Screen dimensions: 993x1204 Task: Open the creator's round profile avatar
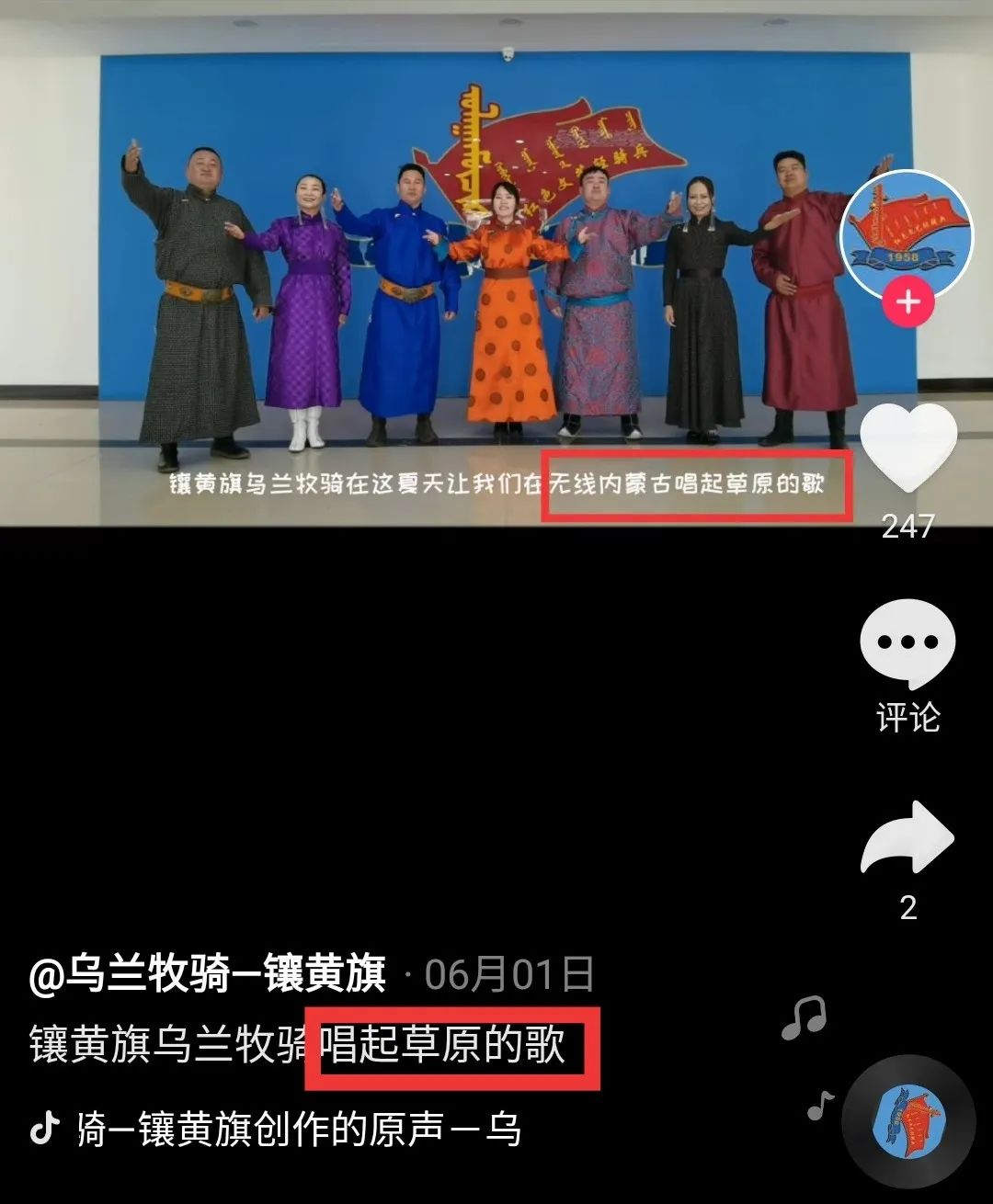tap(907, 234)
